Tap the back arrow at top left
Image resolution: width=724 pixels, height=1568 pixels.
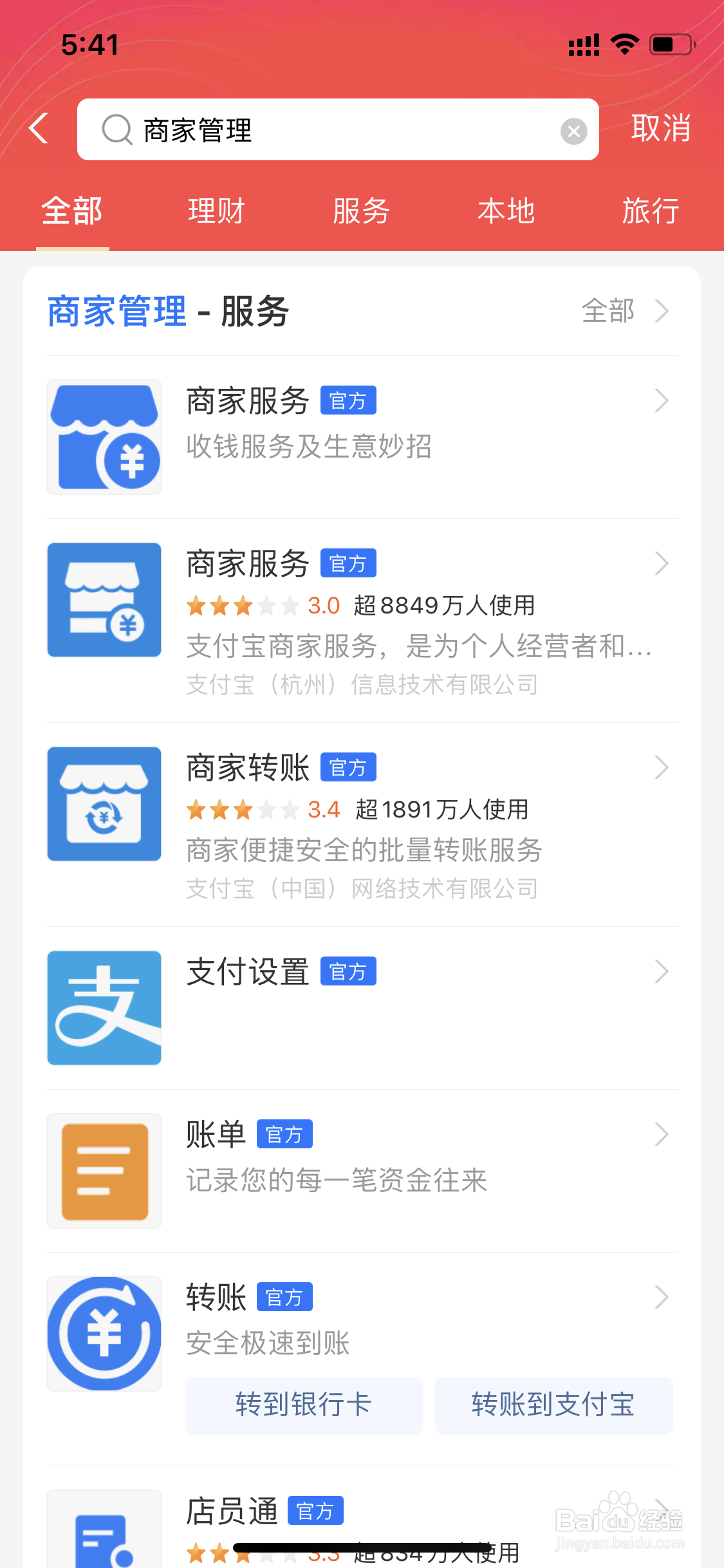coord(39,128)
